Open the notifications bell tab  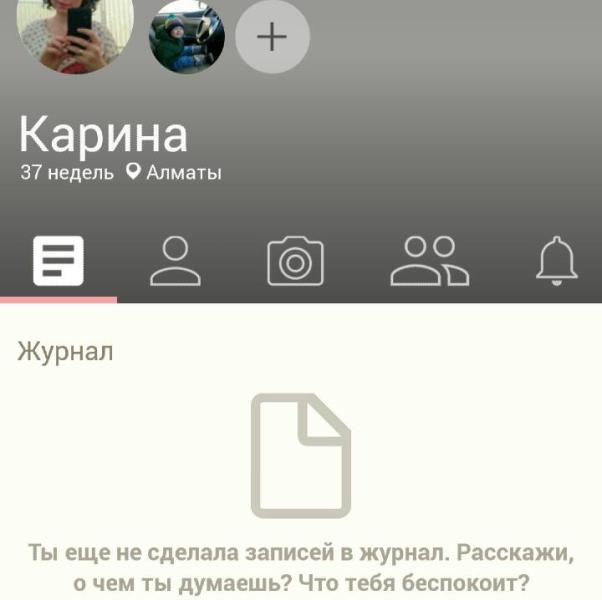557,261
